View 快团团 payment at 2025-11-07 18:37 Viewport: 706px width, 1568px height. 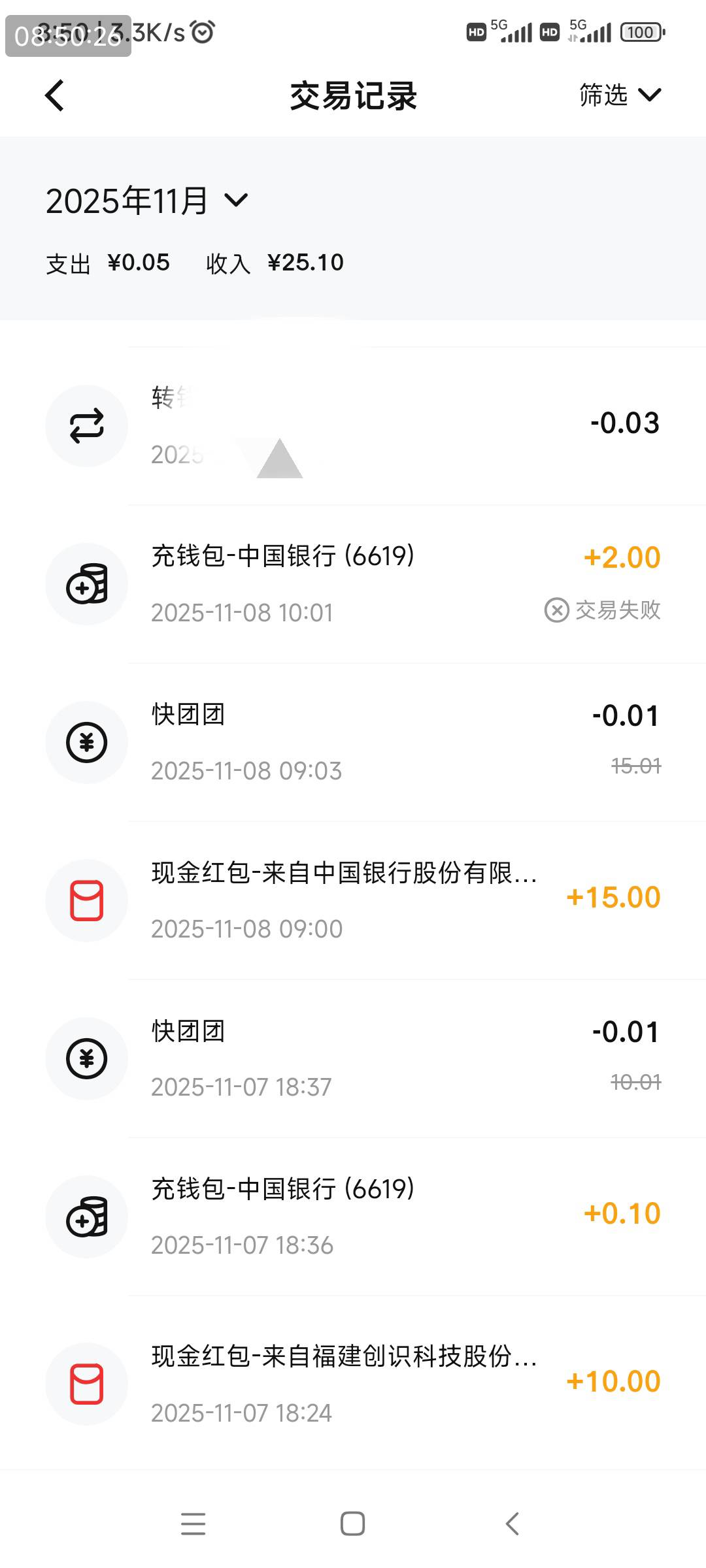[392, 1058]
